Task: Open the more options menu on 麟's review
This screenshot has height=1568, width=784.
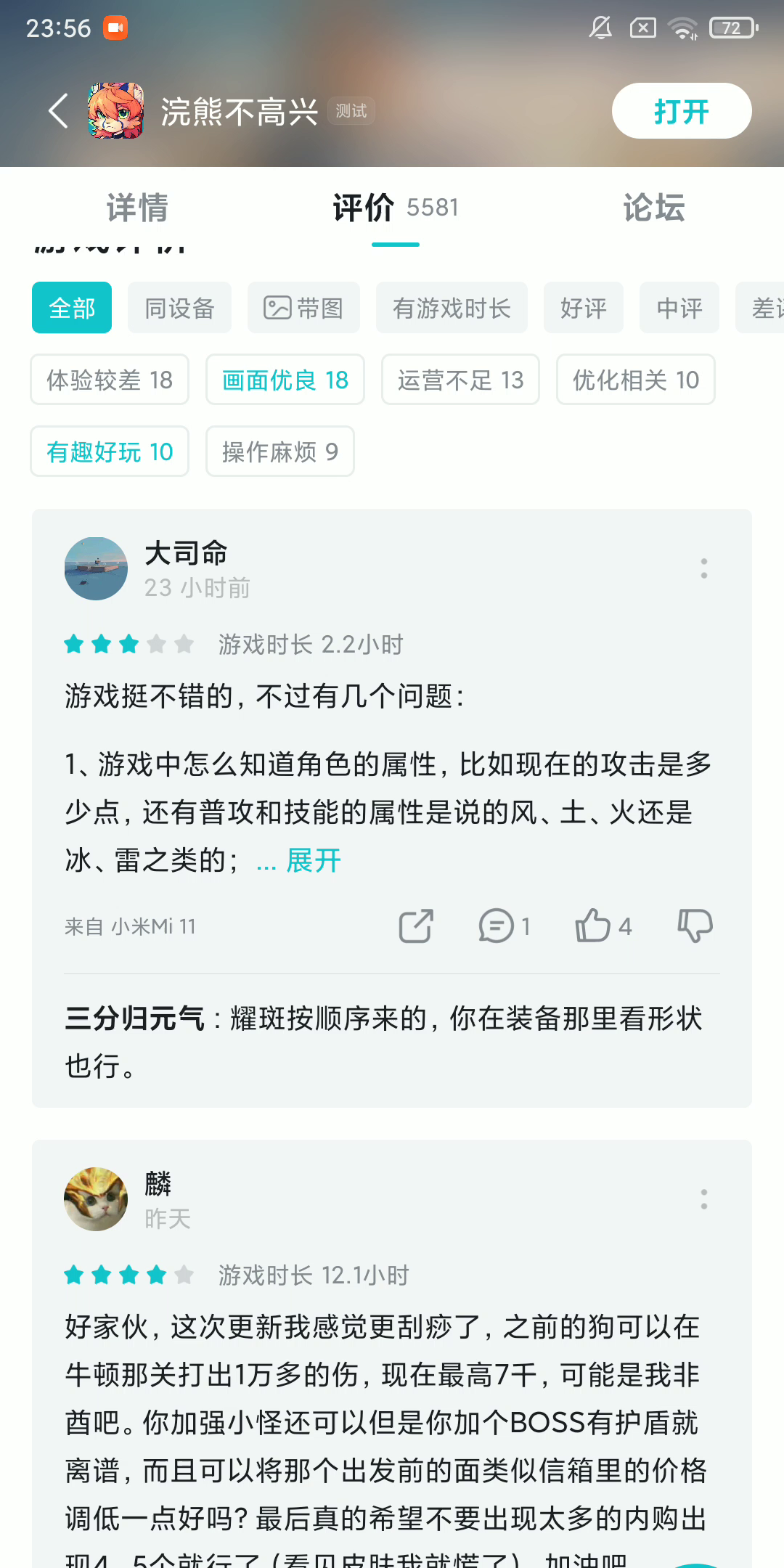Action: (703, 1199)
